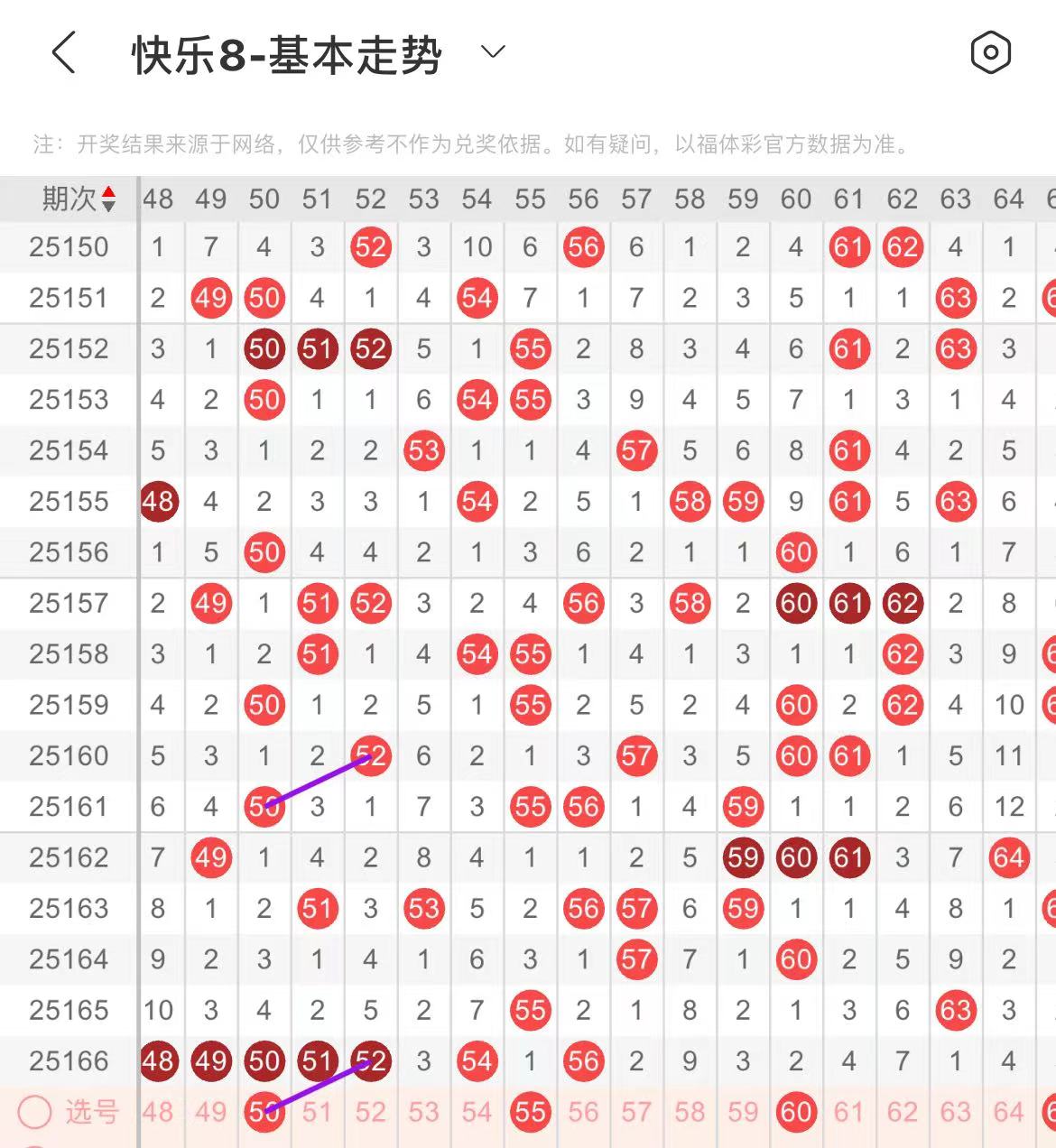The height and width of the screenshot is (1148, 1056).
Task: Choose number 51 in the 选号 row
Action: pyautogui.click(x=318, y=1112)
